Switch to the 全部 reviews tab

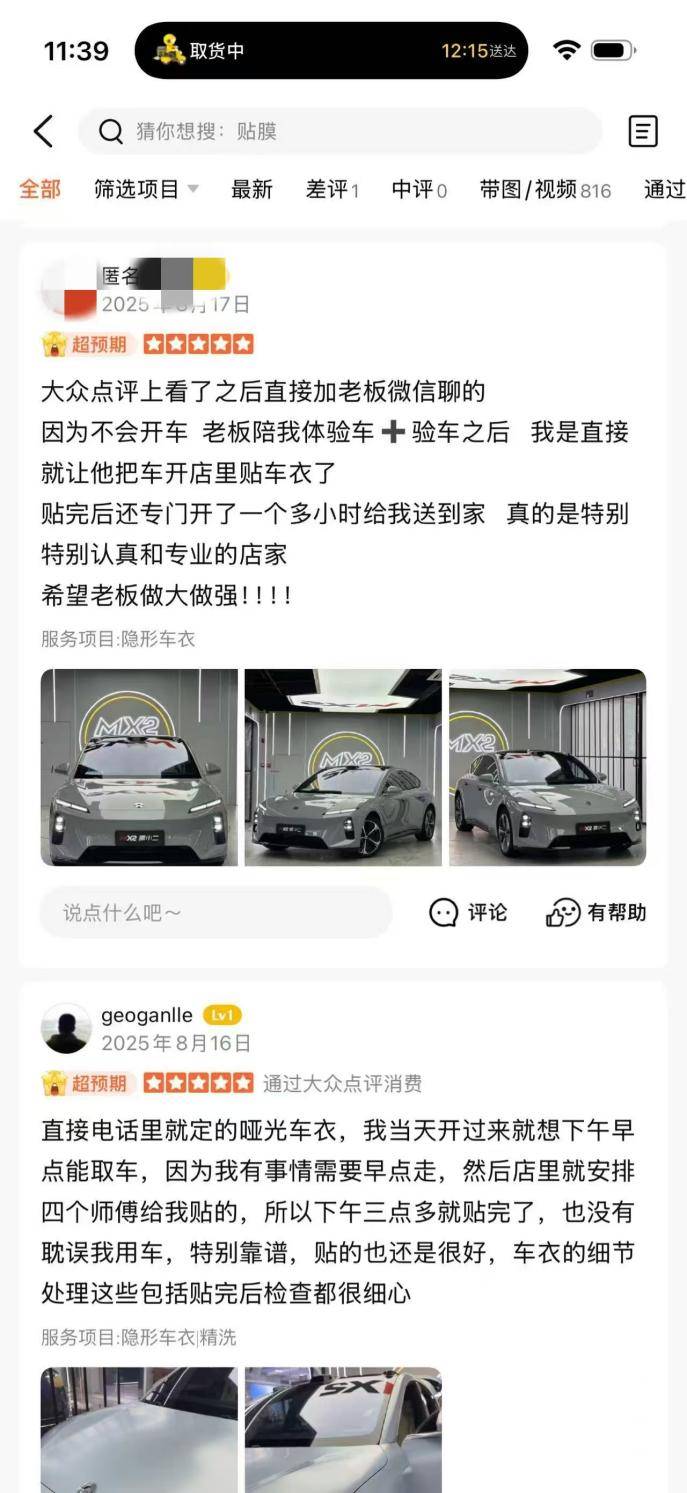pyautogui.click(x=40, y=189)
